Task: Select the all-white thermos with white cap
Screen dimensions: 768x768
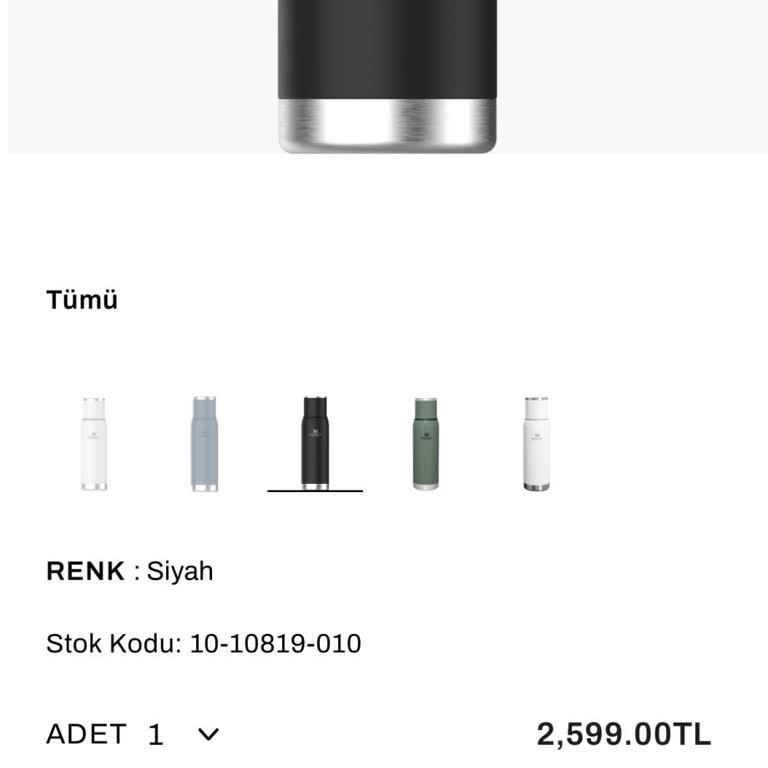Action: point(93,443)
